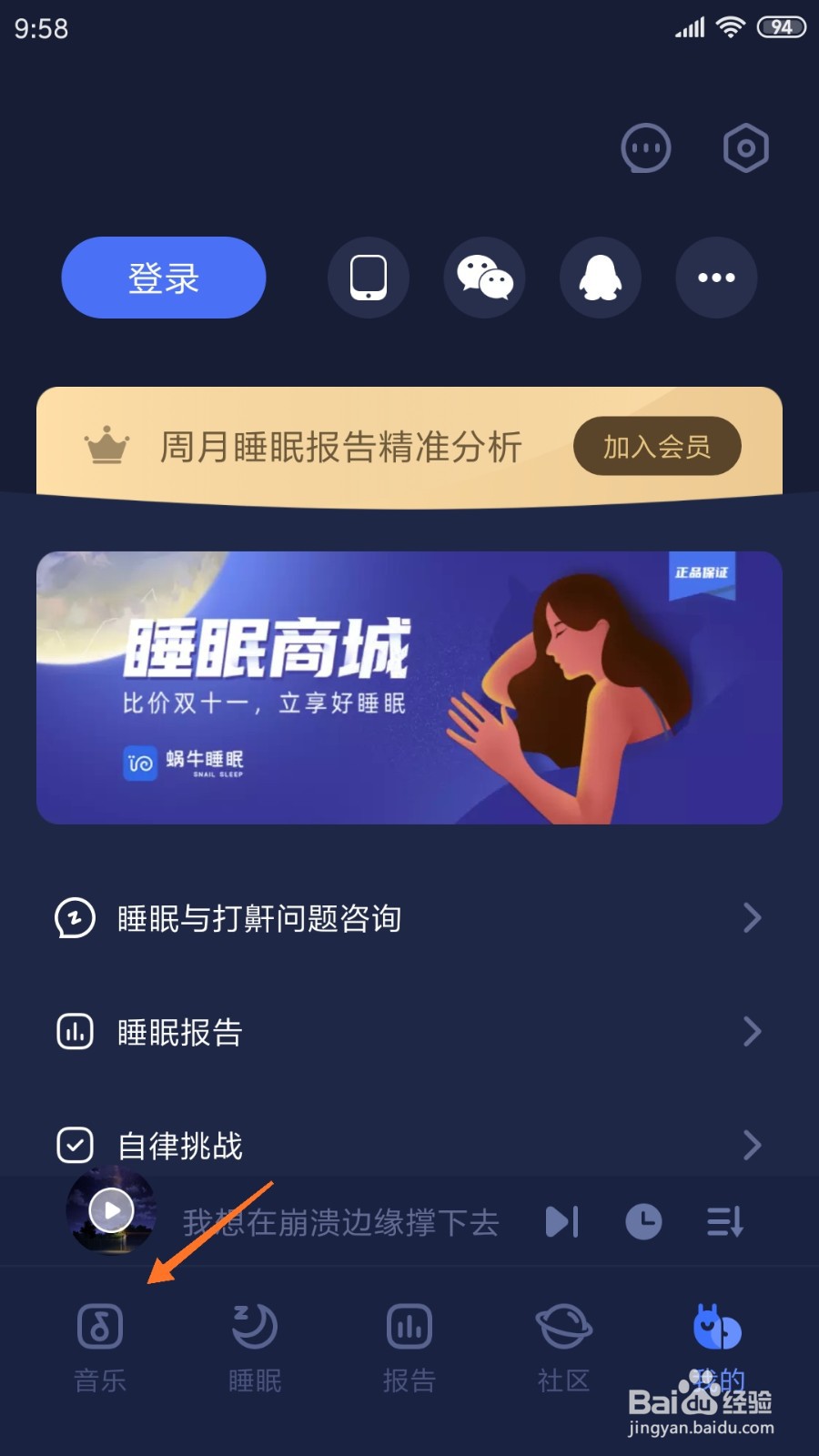Screen dimensions: 819x1456
Task: Open the messages bubble icon at top
Action: click(x=646, y=147)
